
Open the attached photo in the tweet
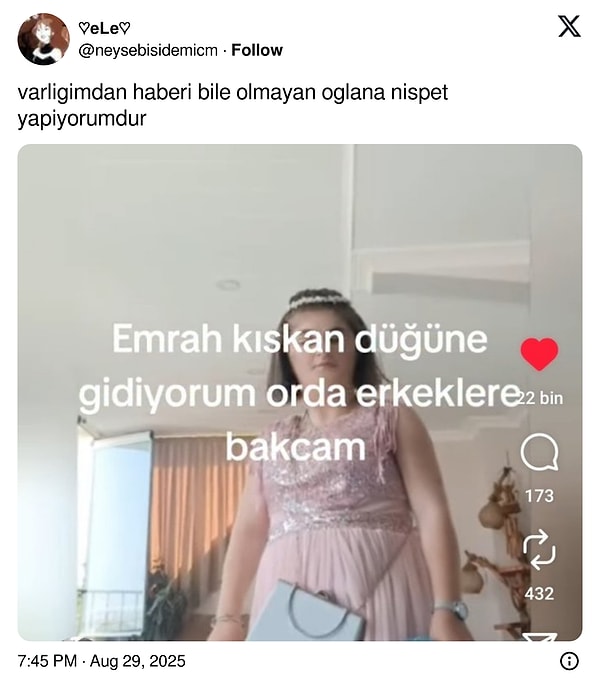point(300,392)
